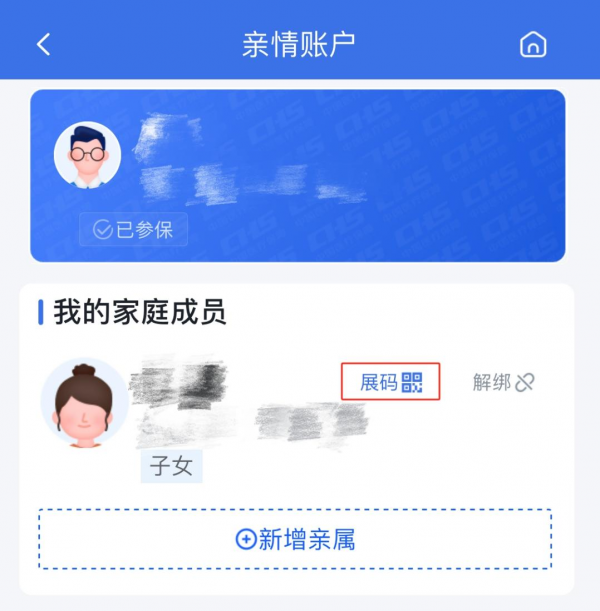Open the home icon in the header
Image resolution: width=600 pixels, height=611 pixels.
[533, 44]
